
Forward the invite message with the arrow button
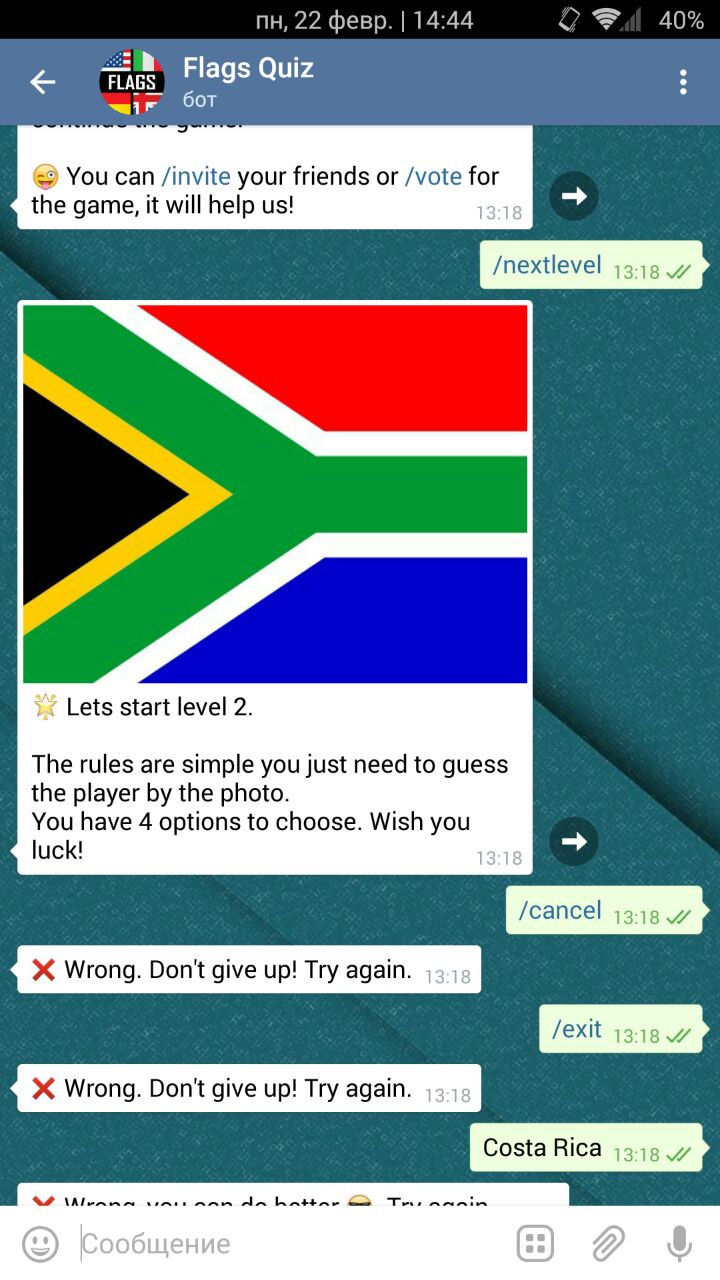click(574, 196)
